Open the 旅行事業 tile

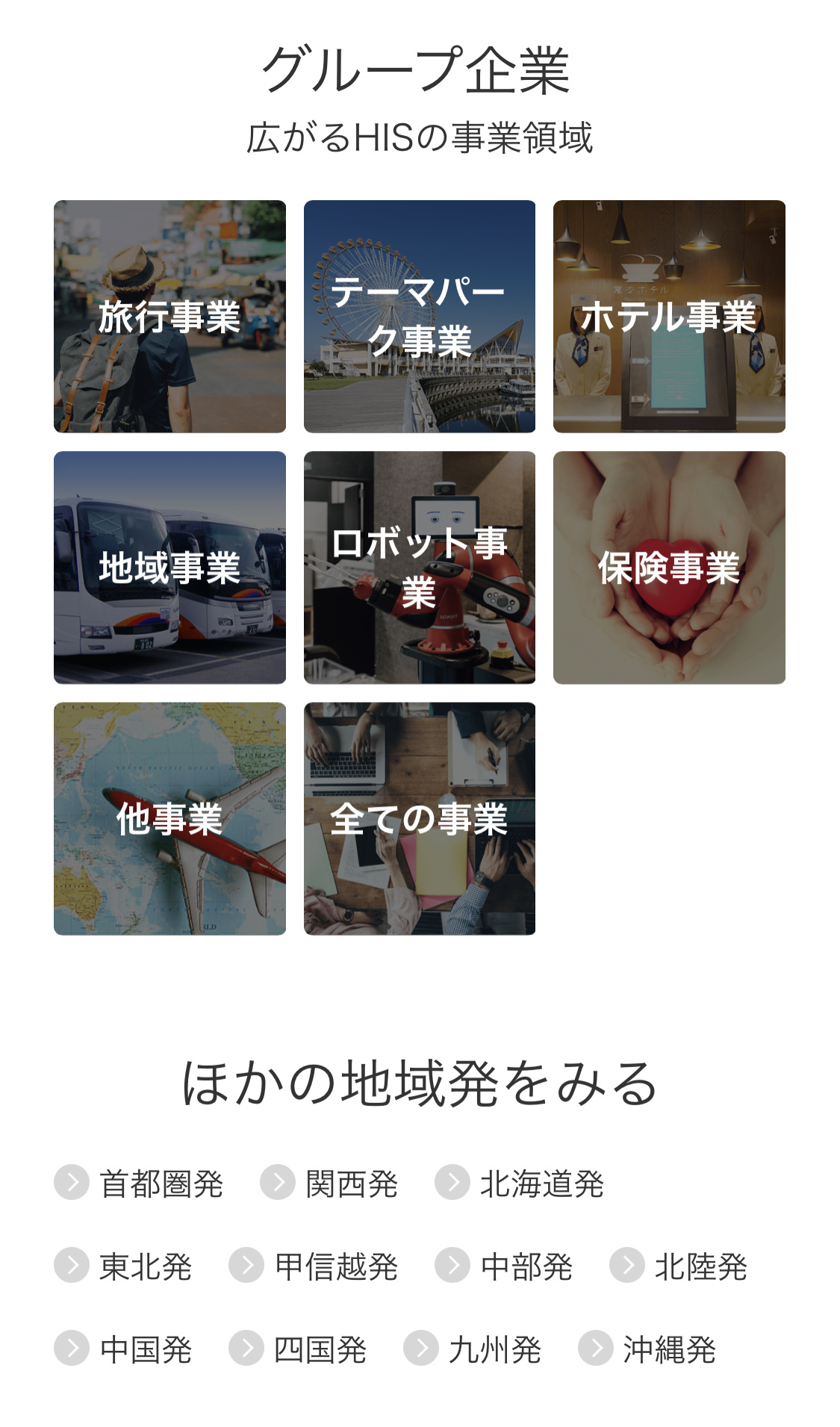click(169, 317)
